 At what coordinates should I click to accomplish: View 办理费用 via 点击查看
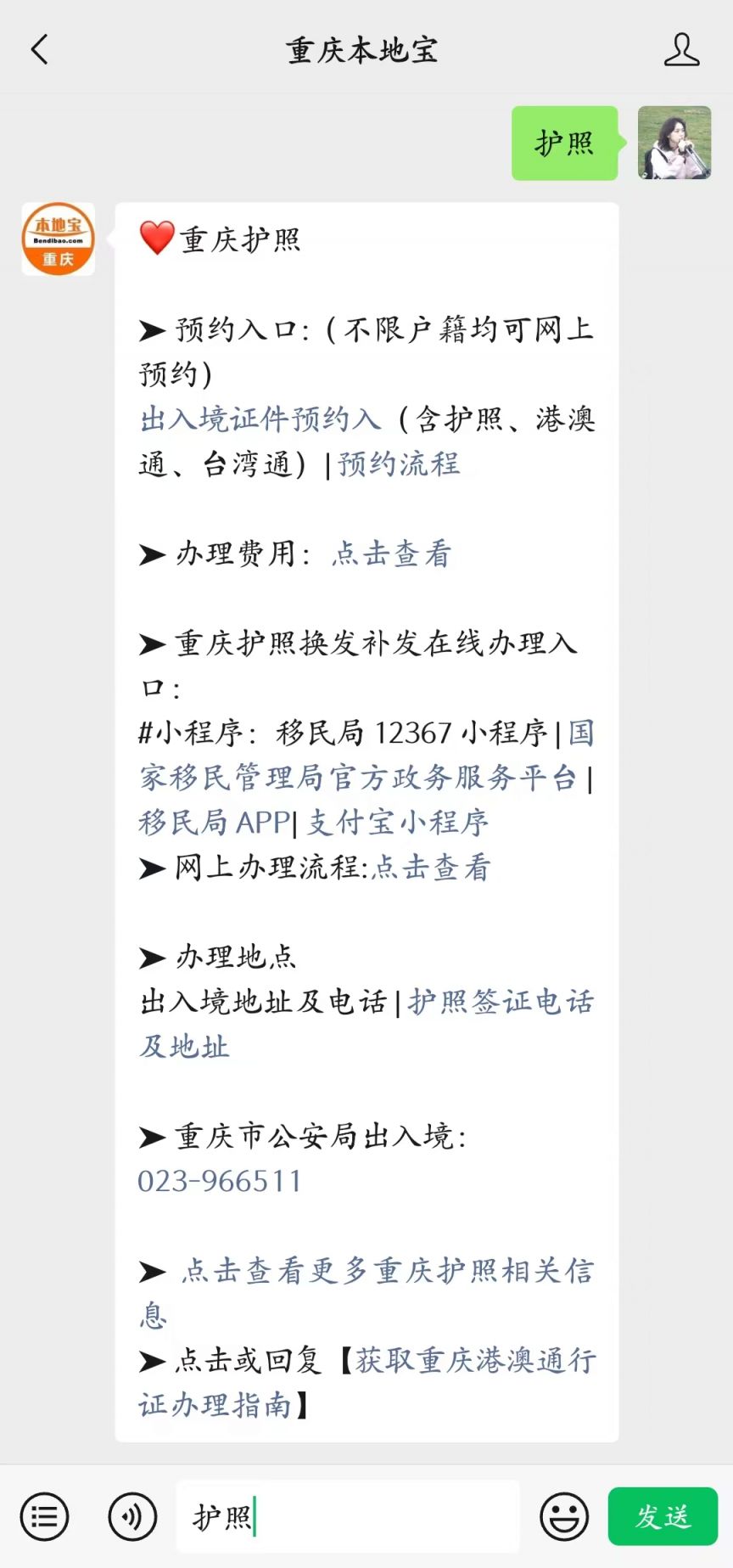click(x=391, y=554)
